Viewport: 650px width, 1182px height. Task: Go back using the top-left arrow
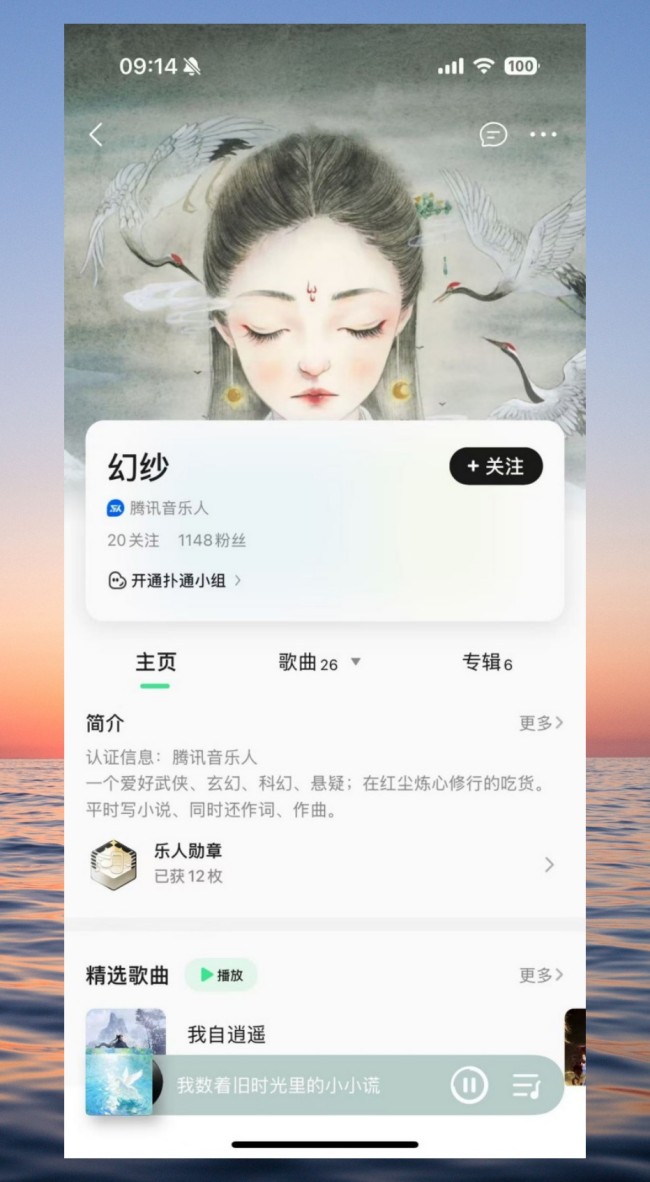click(96, 135)
